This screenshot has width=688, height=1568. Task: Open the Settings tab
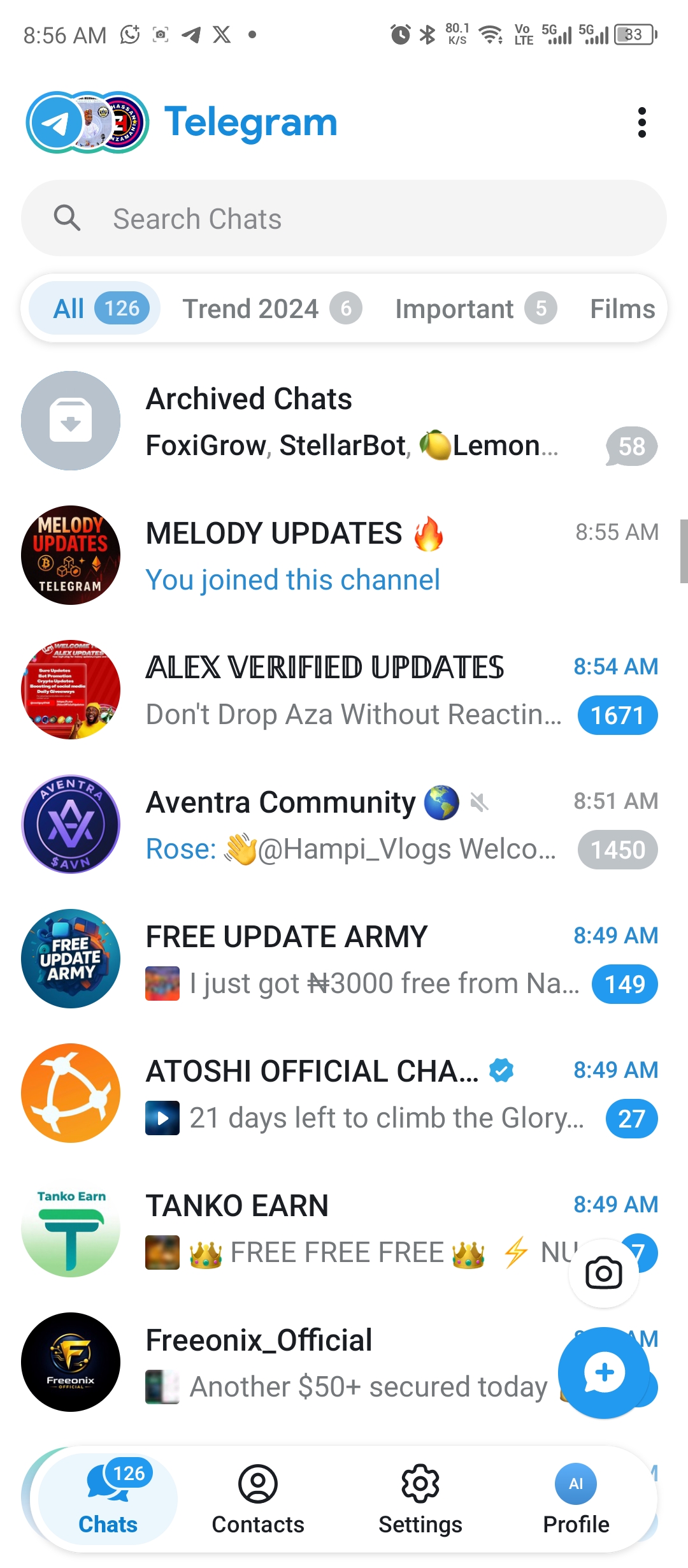pyautogui.click(x=420, y=1499)
